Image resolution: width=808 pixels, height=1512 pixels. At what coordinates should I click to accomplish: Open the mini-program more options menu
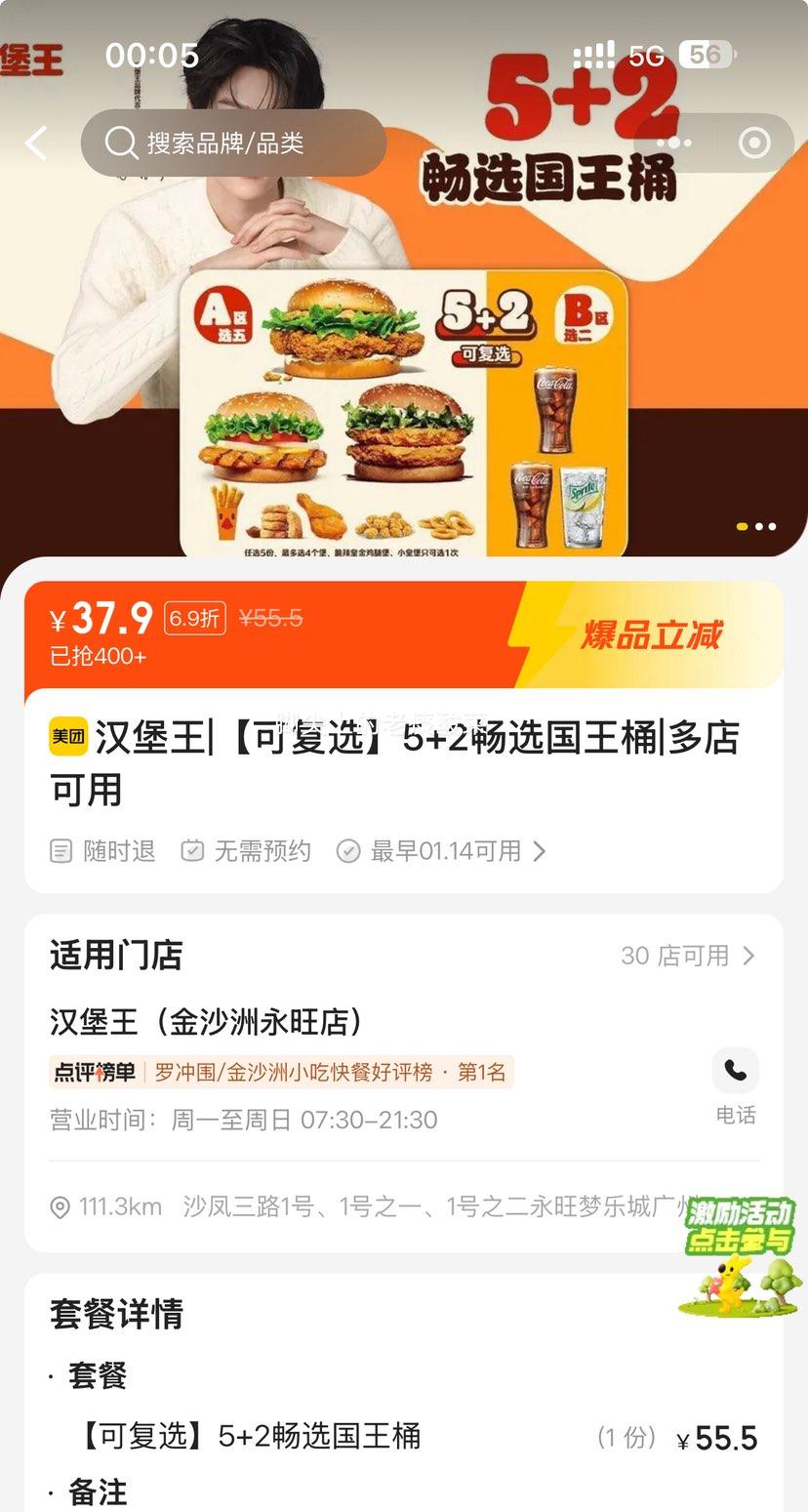(672, 143)
